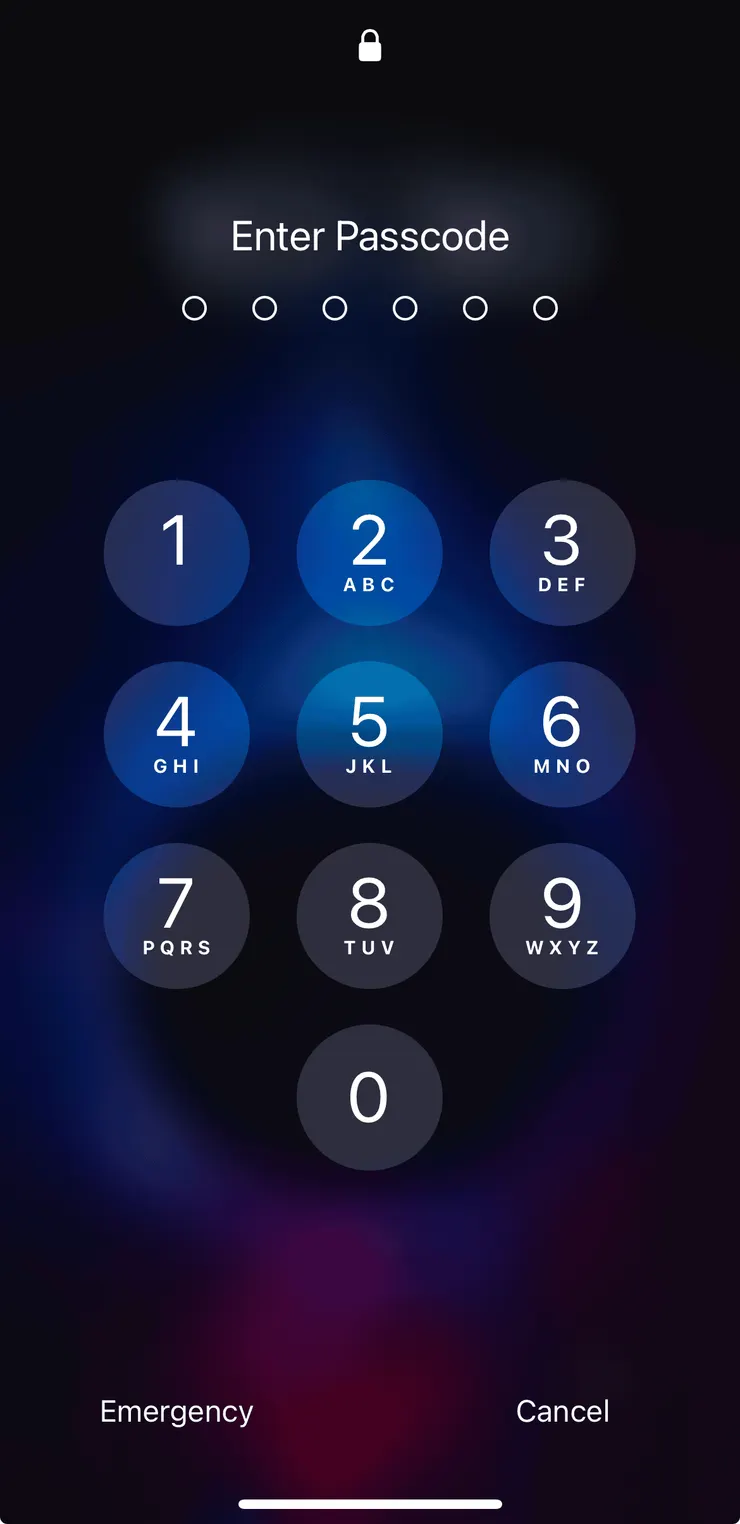Enter digit 1 on the passcode keypad

177,553
